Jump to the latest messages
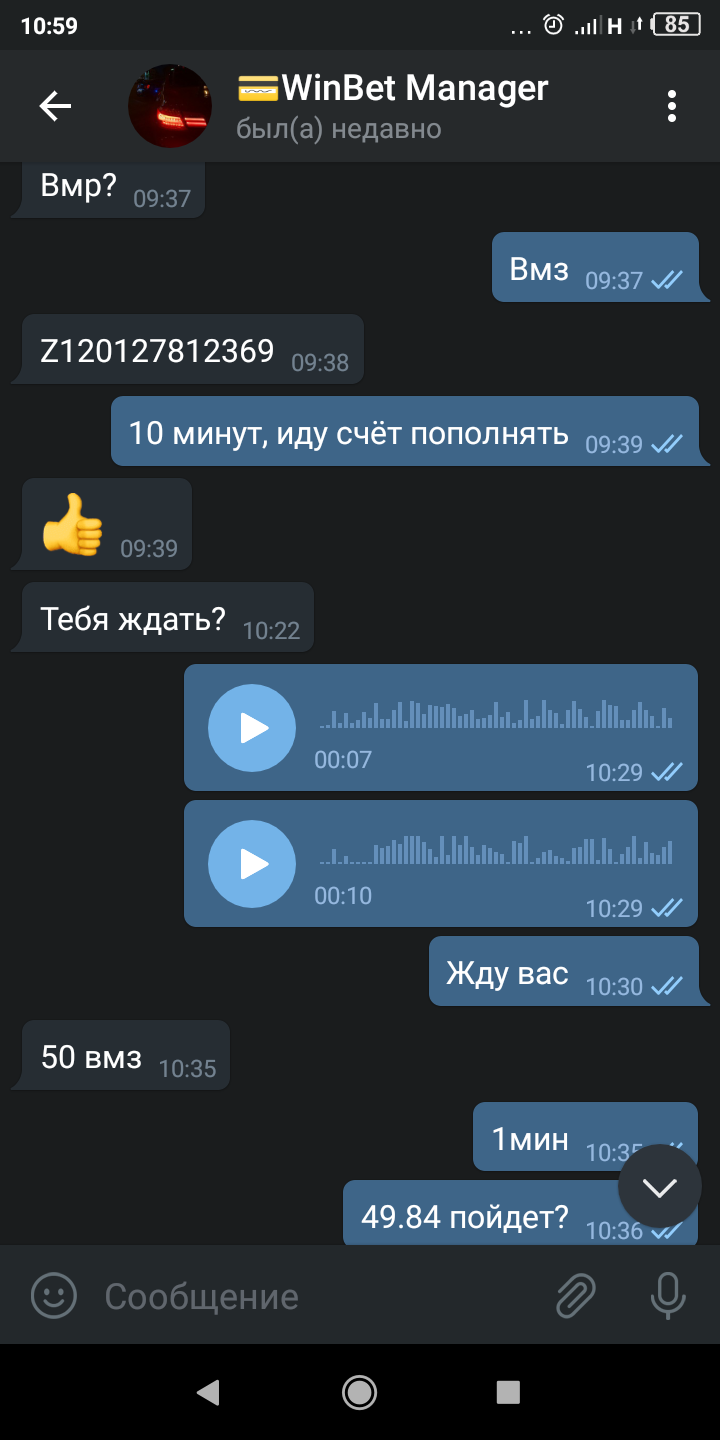The height and width of the screenshot is (1440, 720). [x=660, y=1187]
